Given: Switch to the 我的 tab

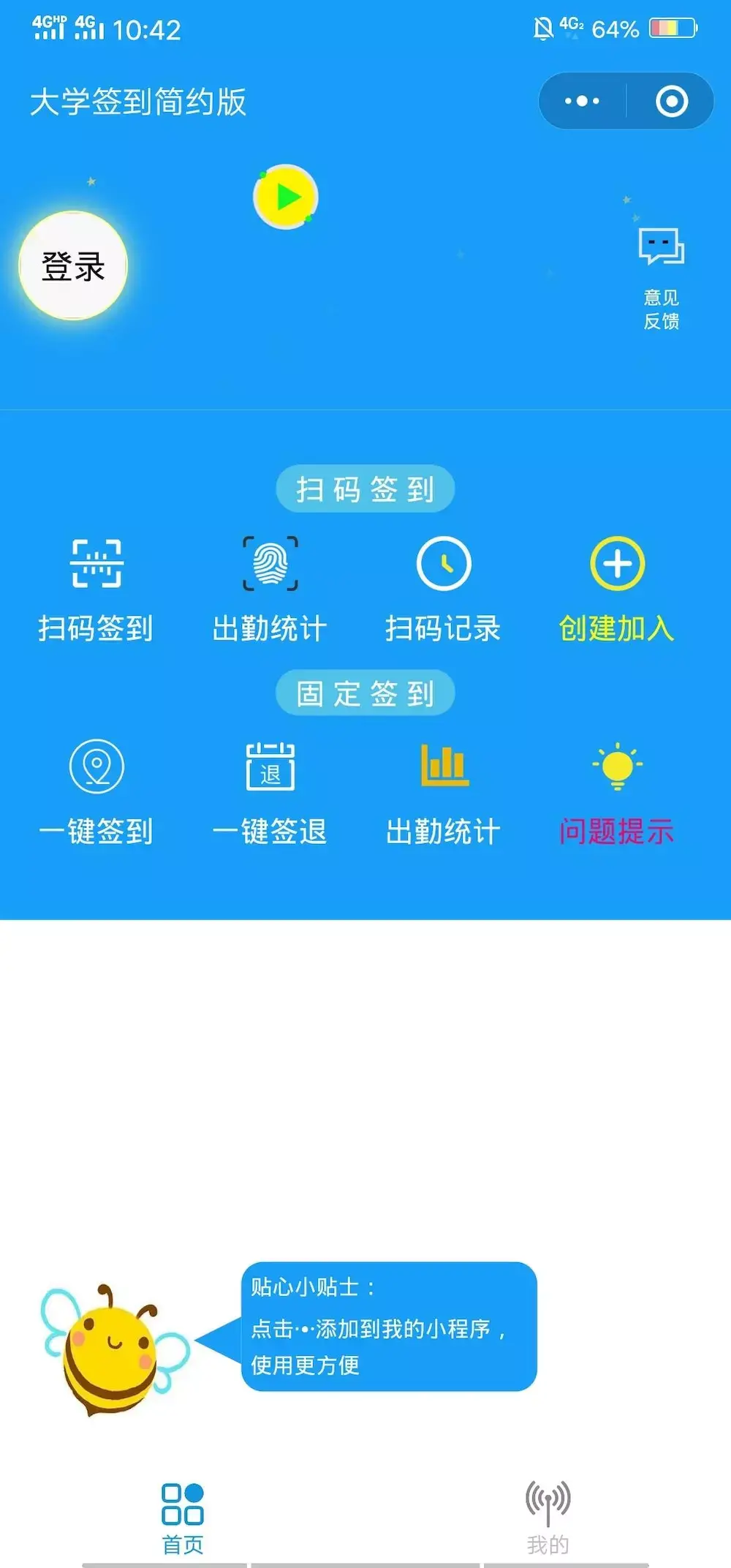Looking at the screenshot, I should tap(548, 1518).
